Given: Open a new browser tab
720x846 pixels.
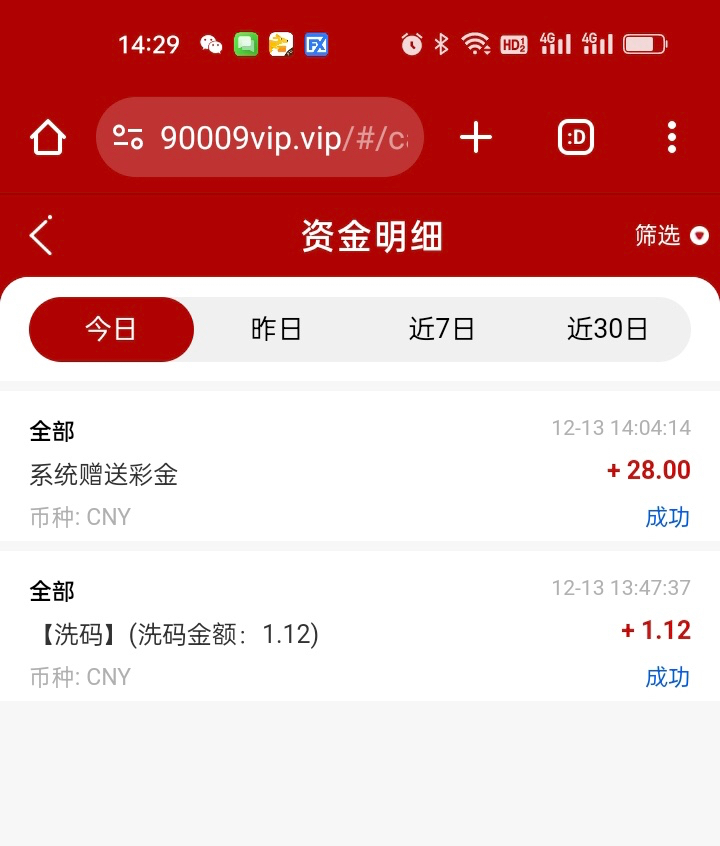Looking at the screenshot, I should coord(476,138).
